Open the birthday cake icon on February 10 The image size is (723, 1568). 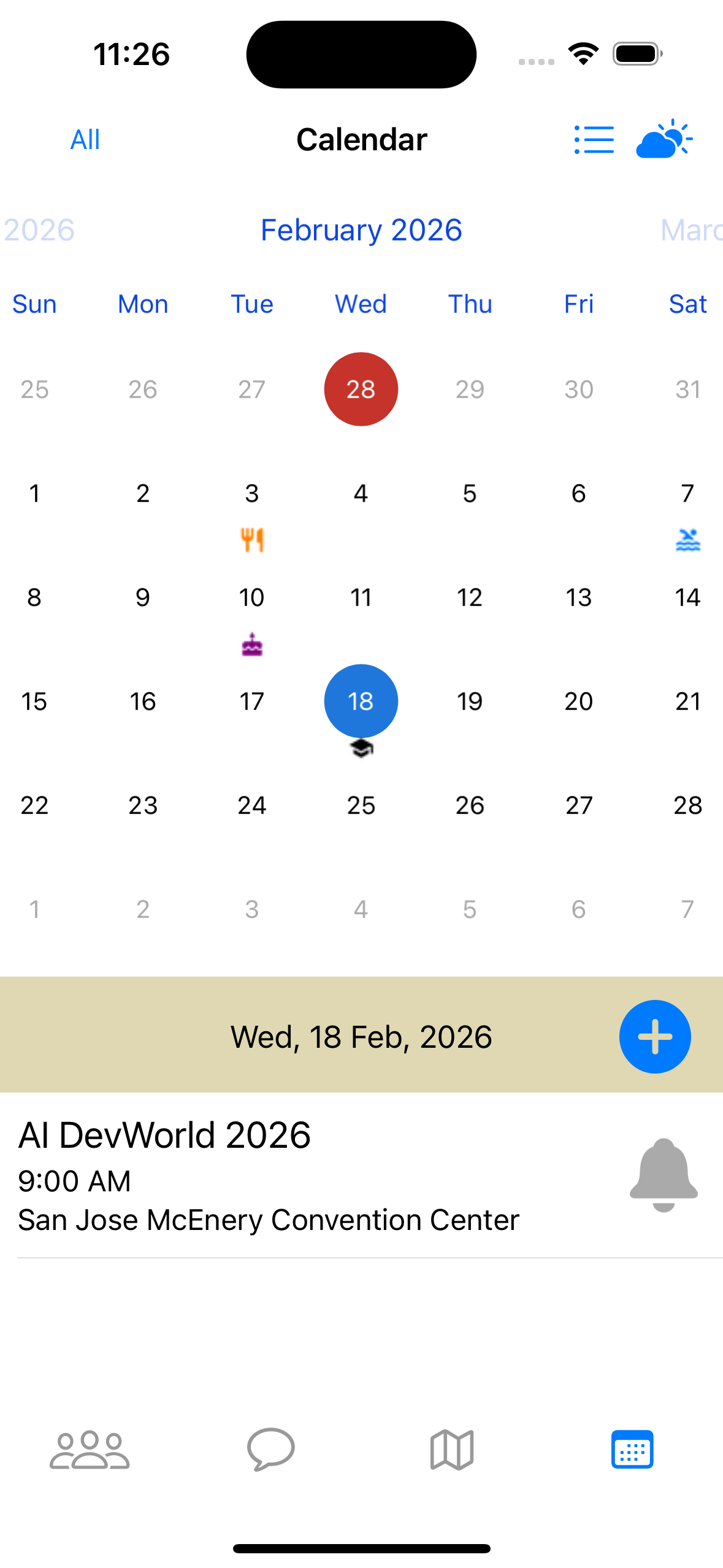pyautogui.click(x=251, y=642)
